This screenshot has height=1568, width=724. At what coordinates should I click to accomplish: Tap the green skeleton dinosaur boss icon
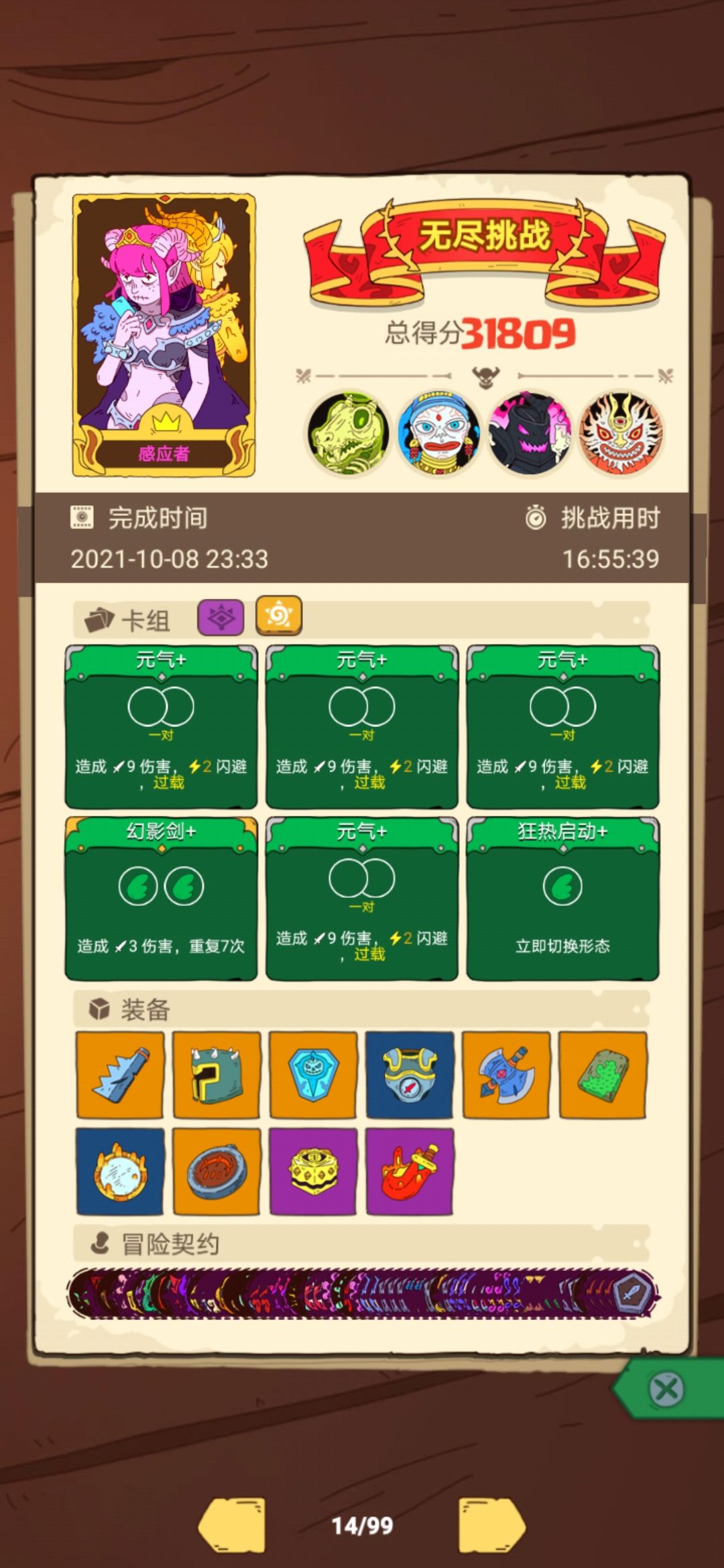(x=349, y=433)
